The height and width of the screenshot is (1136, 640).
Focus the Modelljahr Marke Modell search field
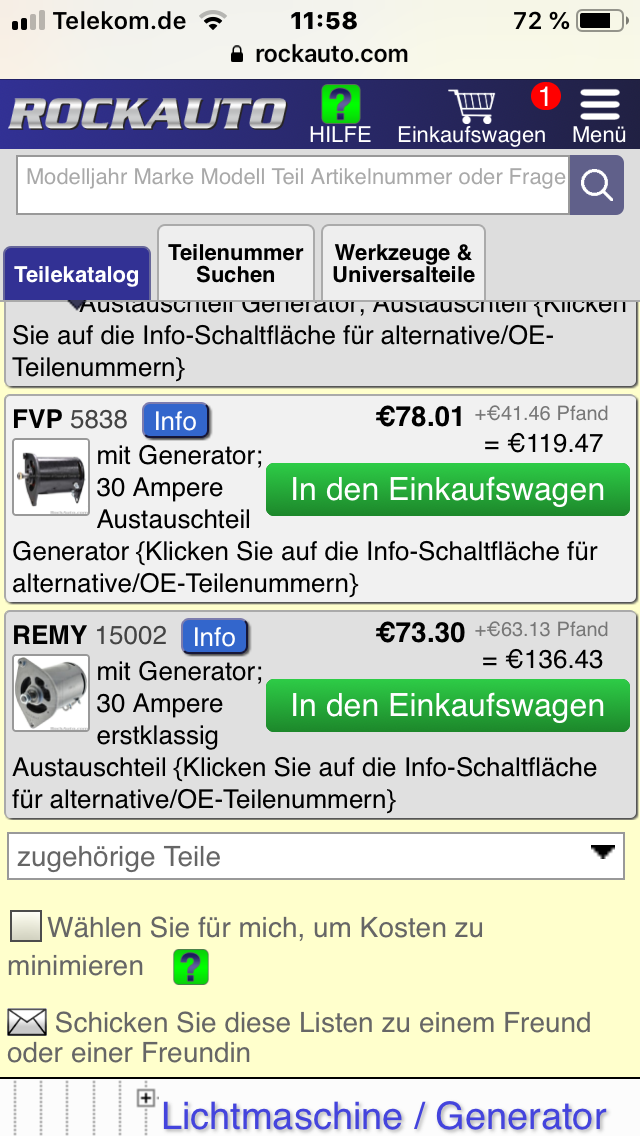click(x=293, y=185)
